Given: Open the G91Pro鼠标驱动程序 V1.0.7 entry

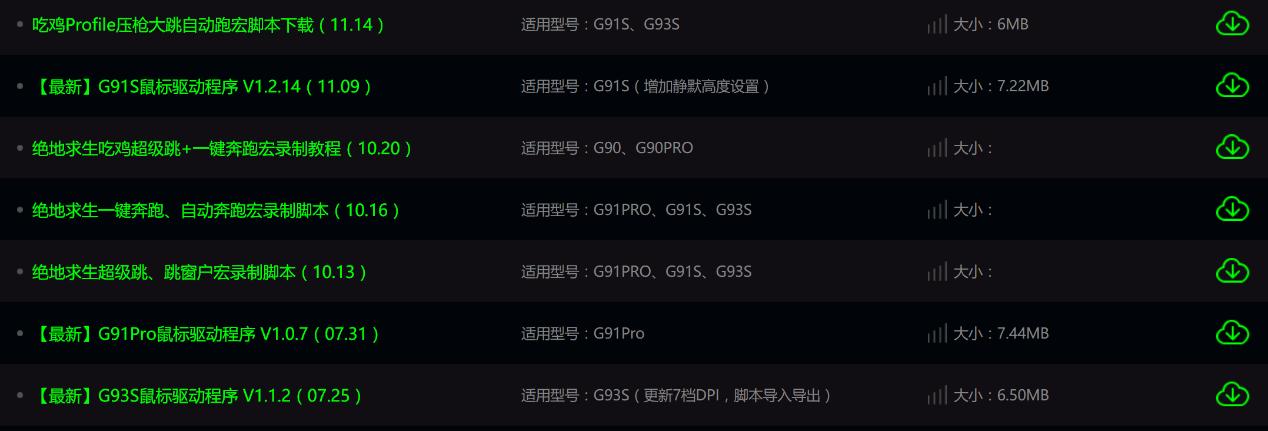Looking at the screenshot, I should point(207,334).
